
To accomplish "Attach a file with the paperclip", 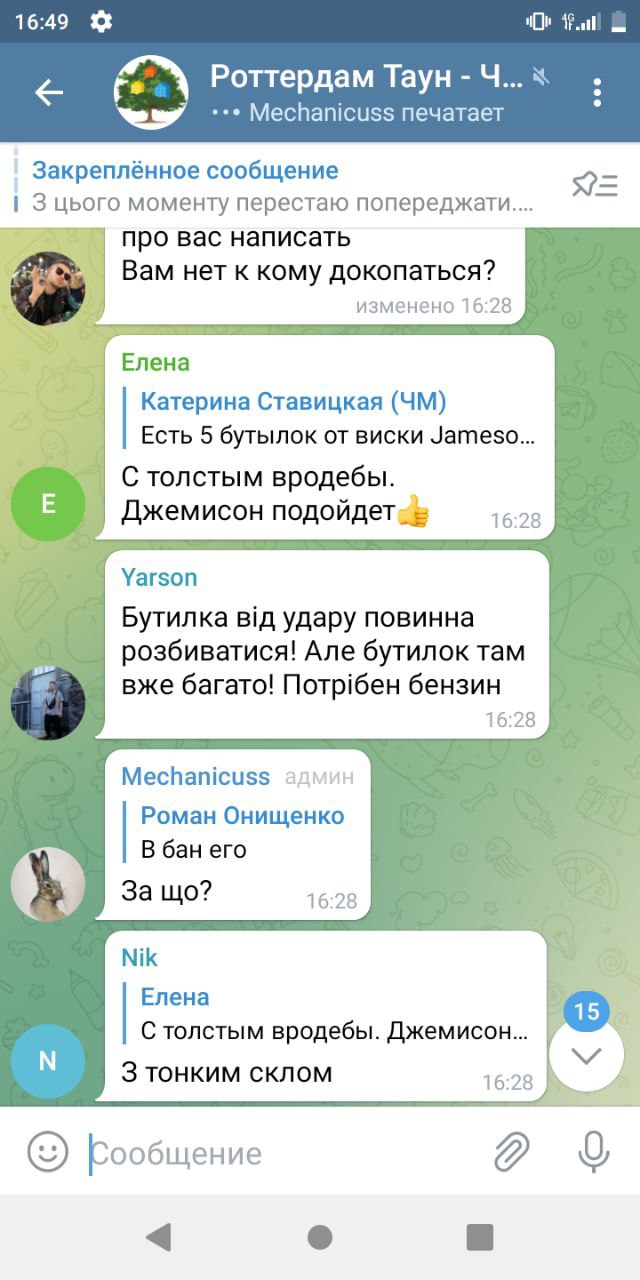I will coord(512,1152).
